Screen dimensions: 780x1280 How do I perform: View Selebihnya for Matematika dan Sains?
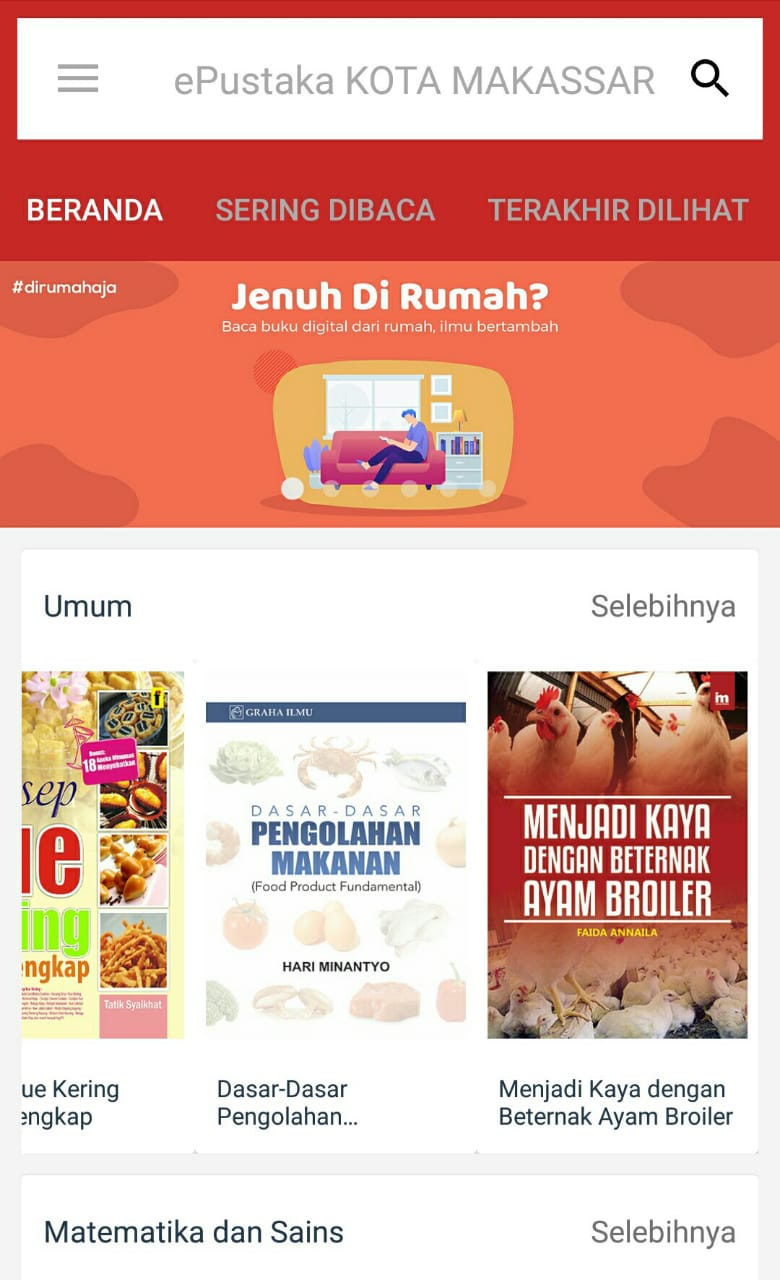point(663,1232)
